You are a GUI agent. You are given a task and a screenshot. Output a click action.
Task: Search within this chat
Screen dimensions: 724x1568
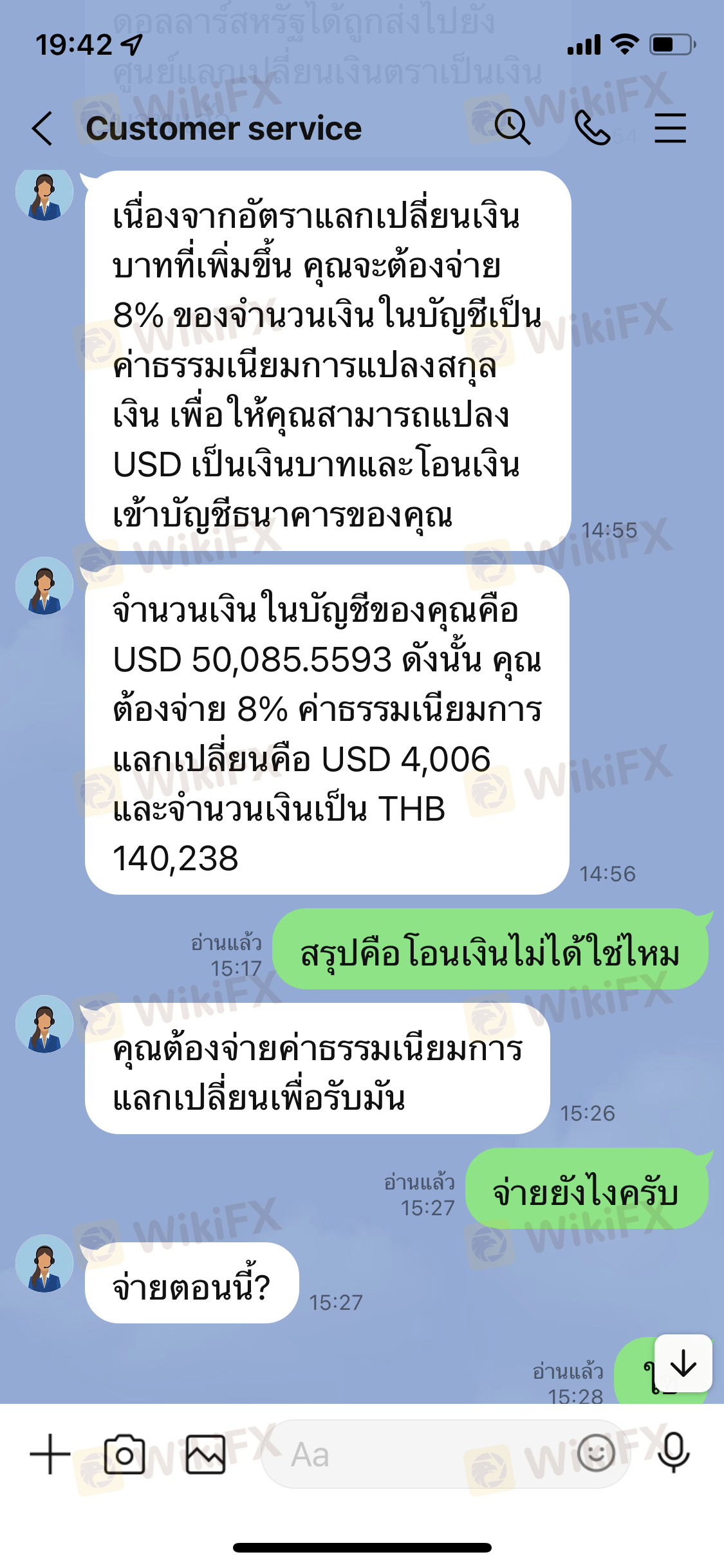click(512, 127)
